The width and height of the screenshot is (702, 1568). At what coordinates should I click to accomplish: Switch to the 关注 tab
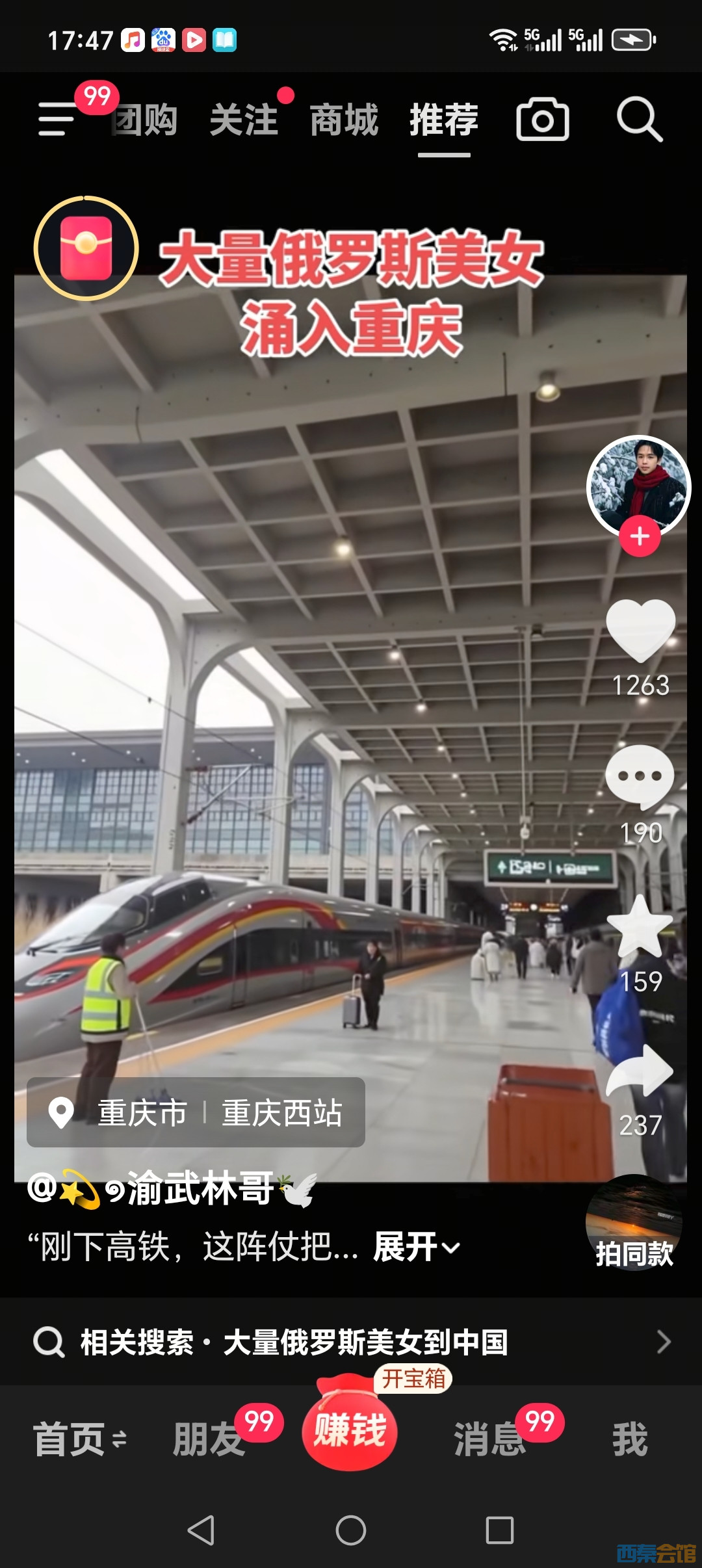click(244, 120)
